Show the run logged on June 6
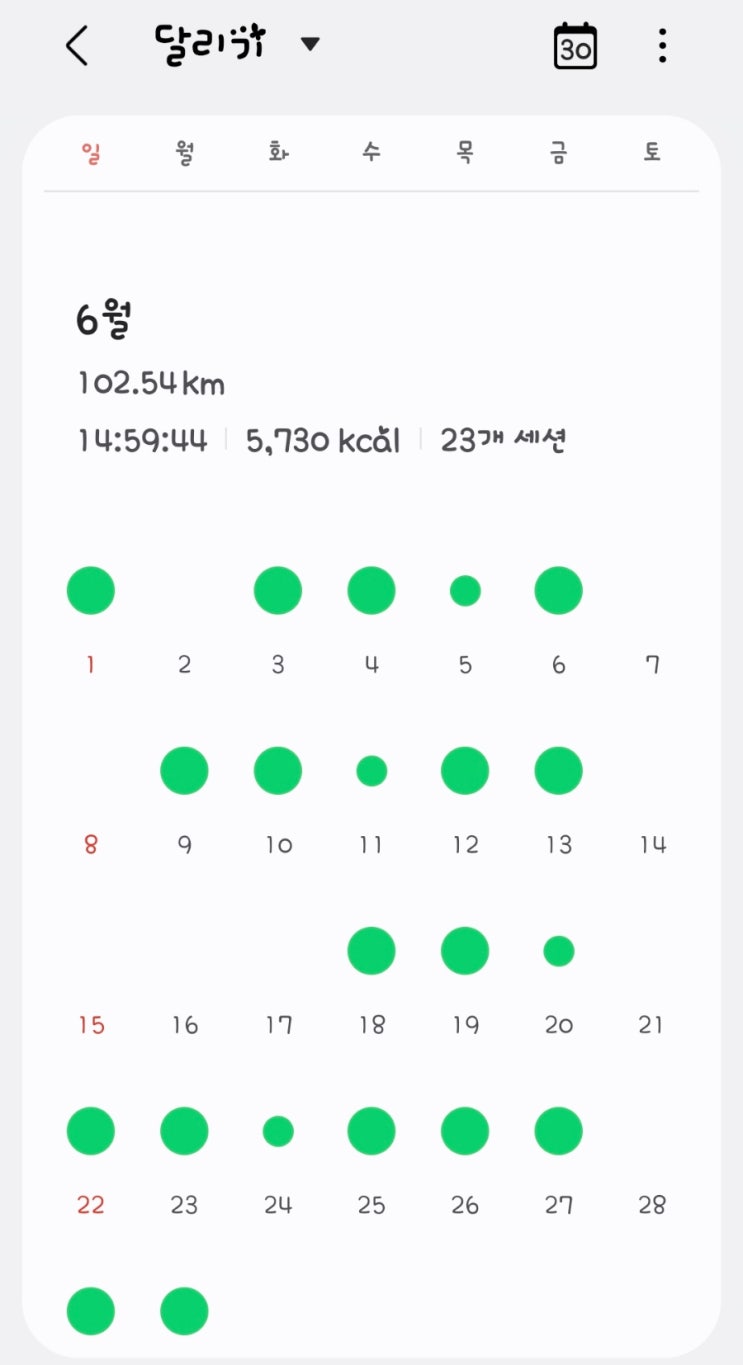The image size is (743, 1365). [x=558, y=590]
